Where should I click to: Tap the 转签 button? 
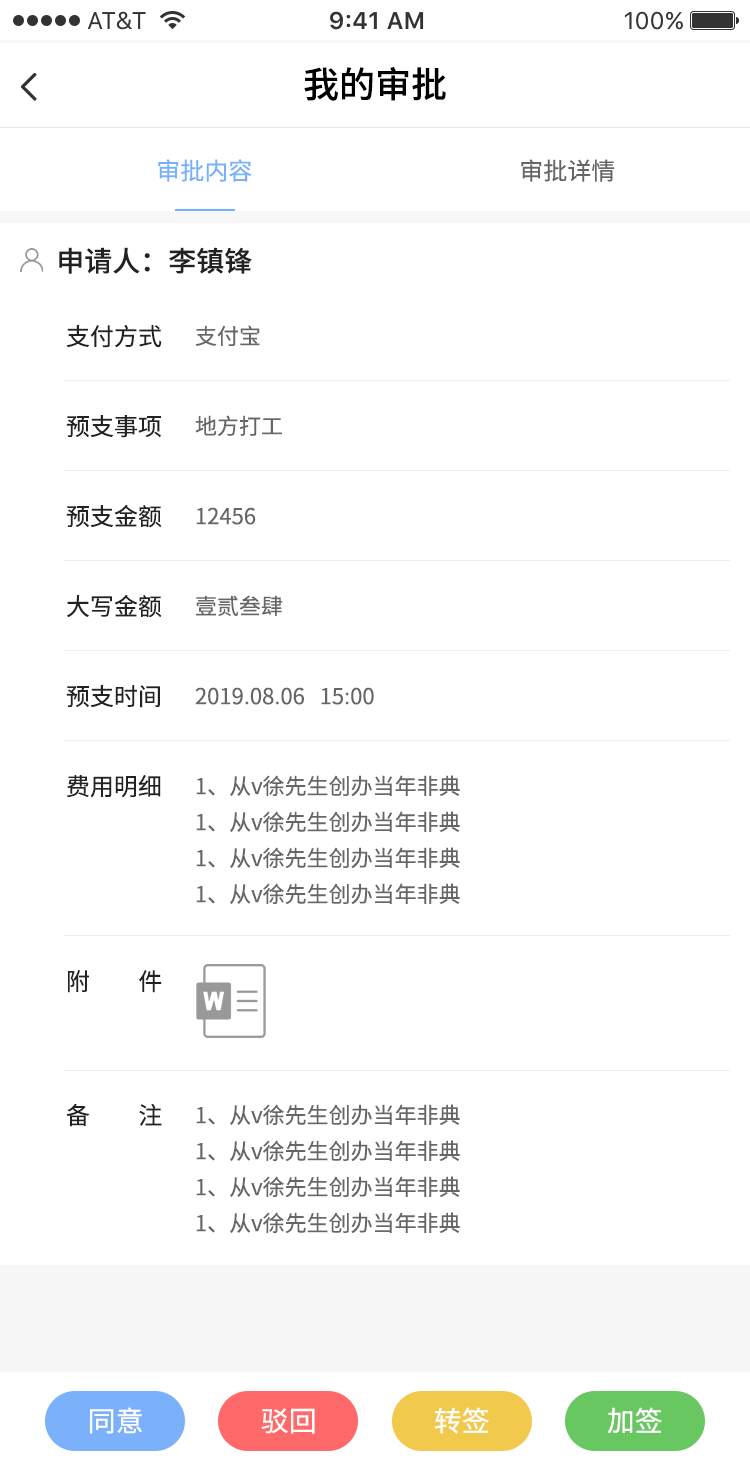click(461, 1420)
